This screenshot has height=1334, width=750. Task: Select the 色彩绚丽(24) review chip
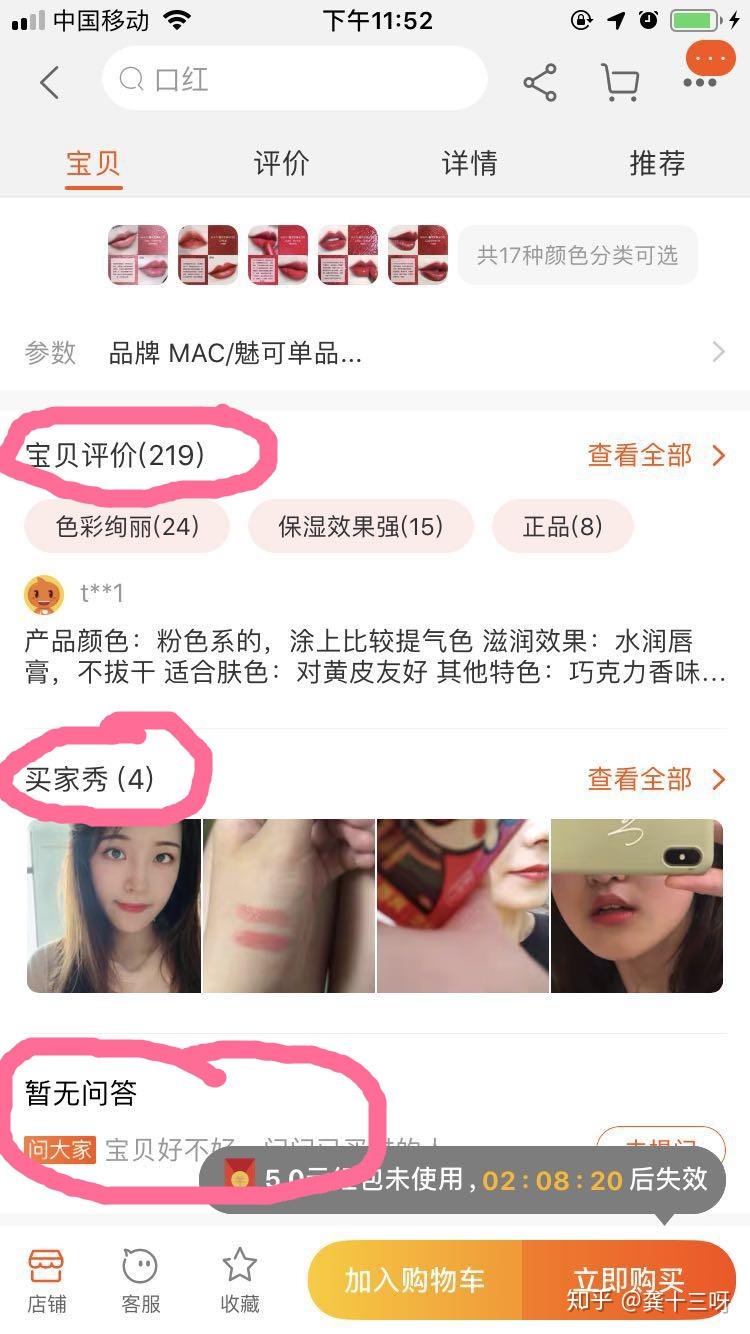click(127, 526)
